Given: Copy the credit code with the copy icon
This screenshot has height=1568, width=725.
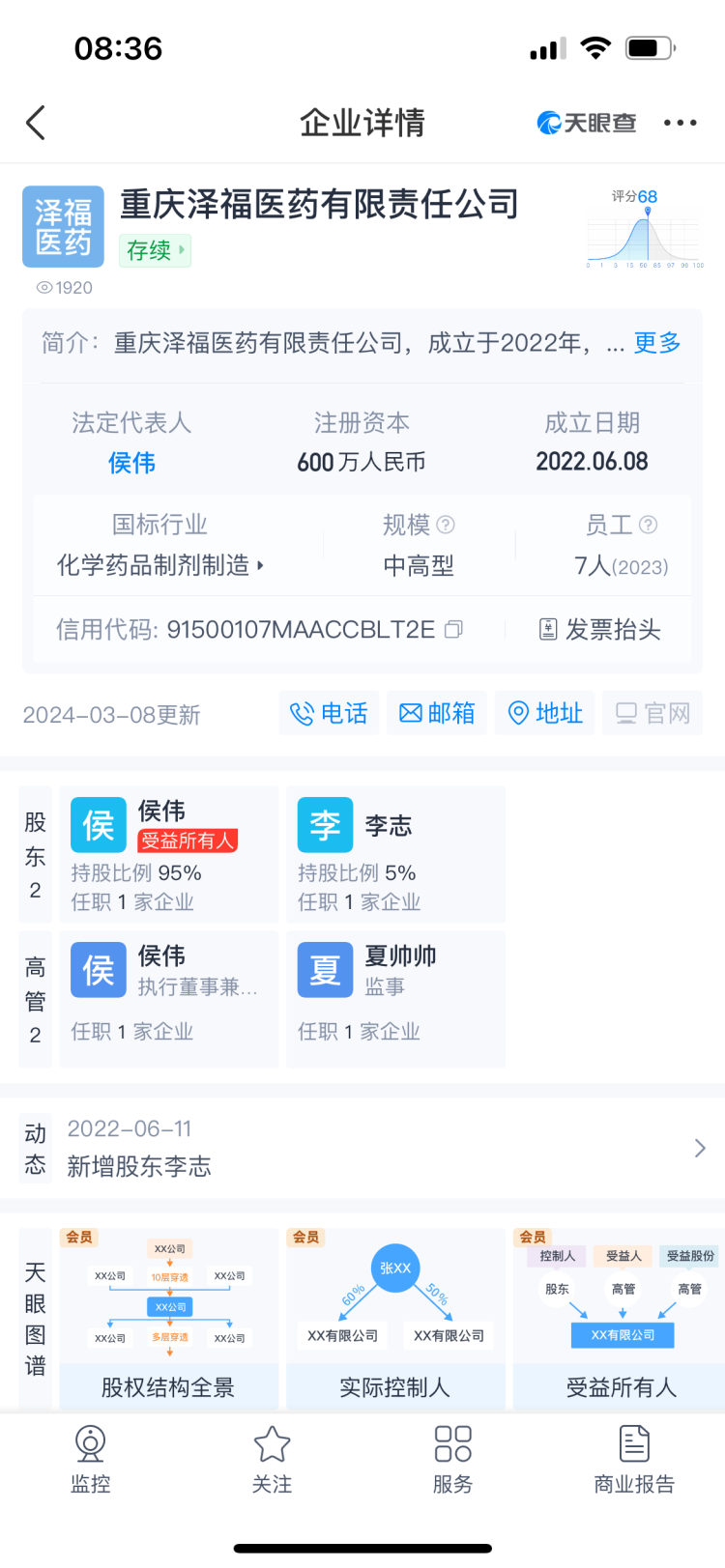Looking at the screenshot, I should click(x=453, y=629).
